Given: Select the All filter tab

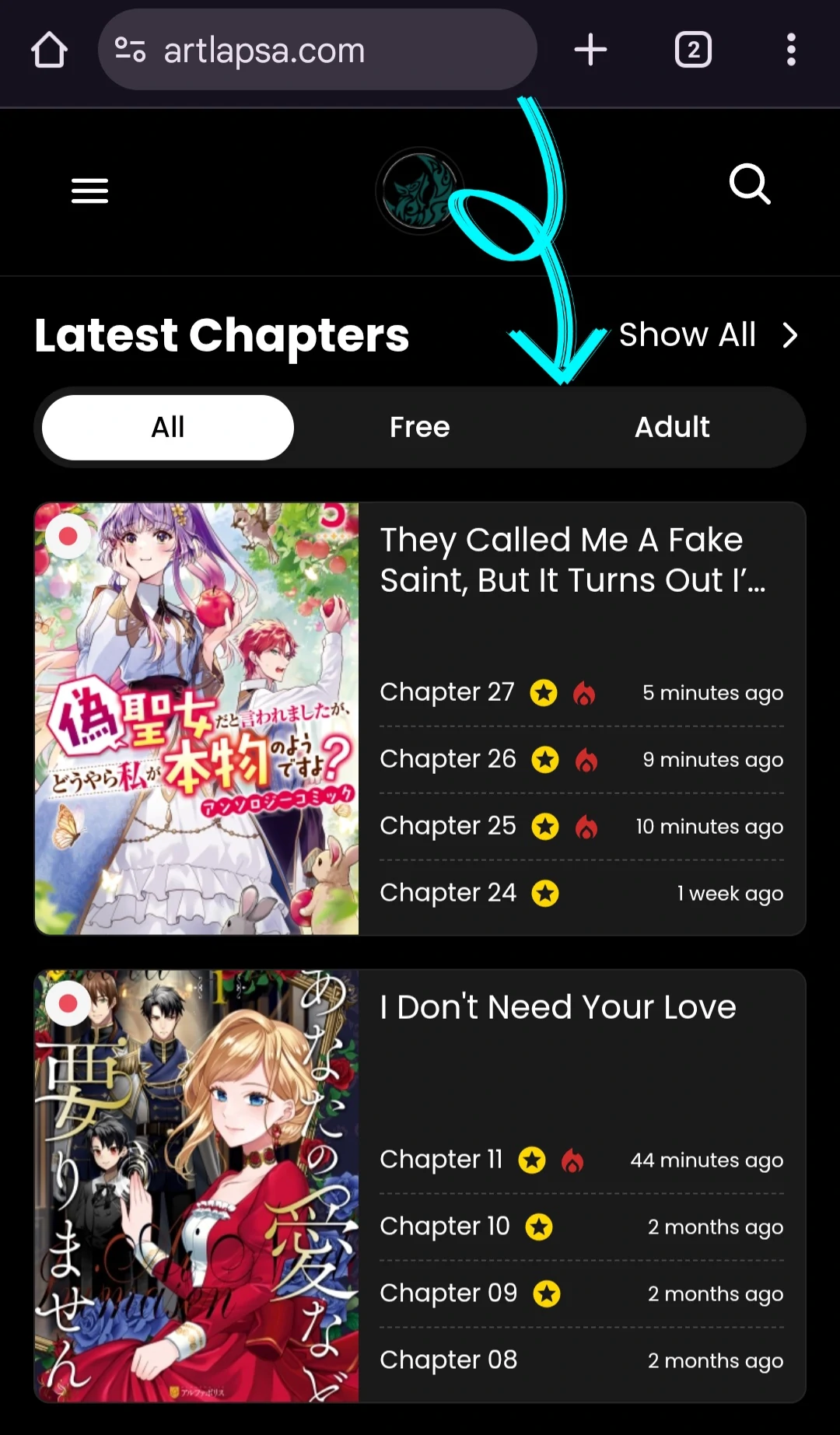Looking at the screenshot, I should [168, 427].
